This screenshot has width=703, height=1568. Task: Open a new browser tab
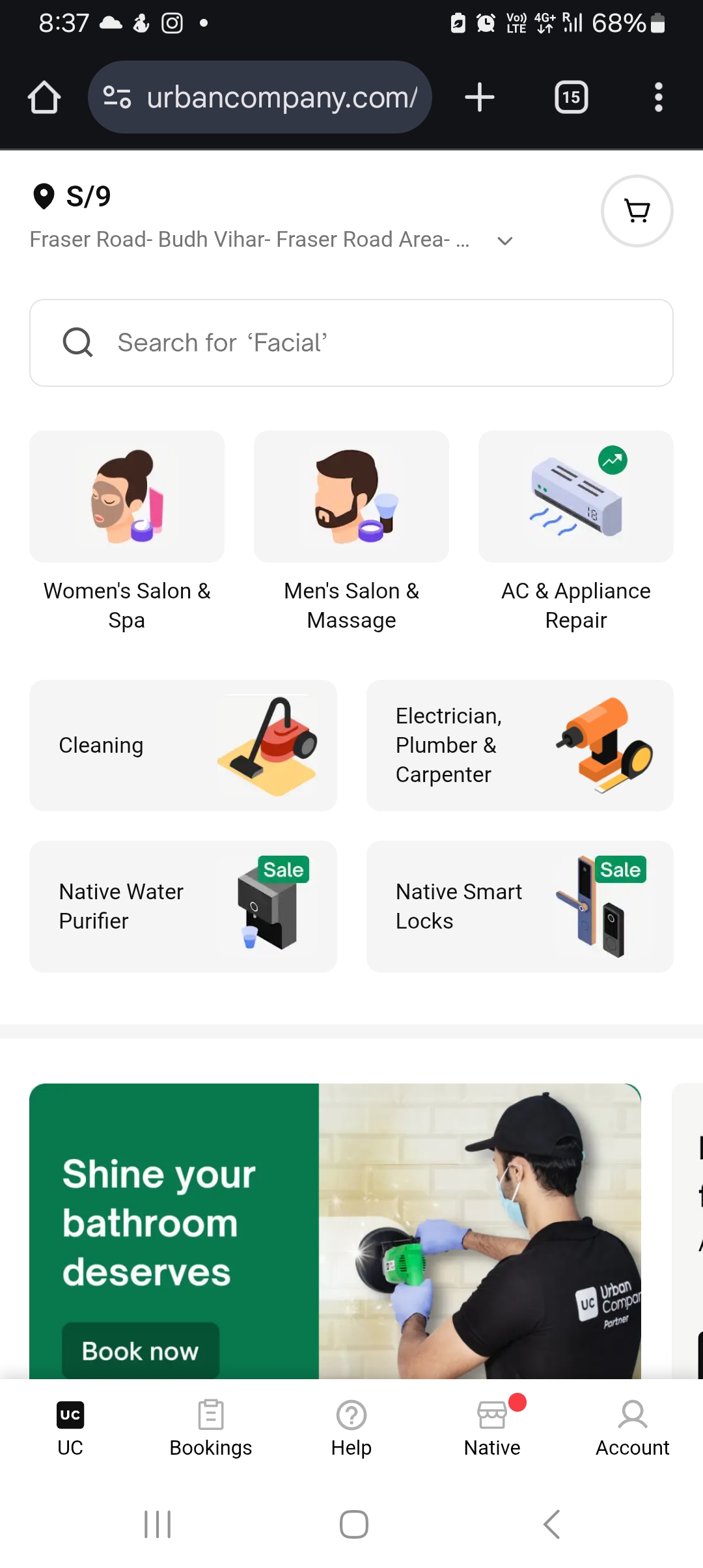480,98
